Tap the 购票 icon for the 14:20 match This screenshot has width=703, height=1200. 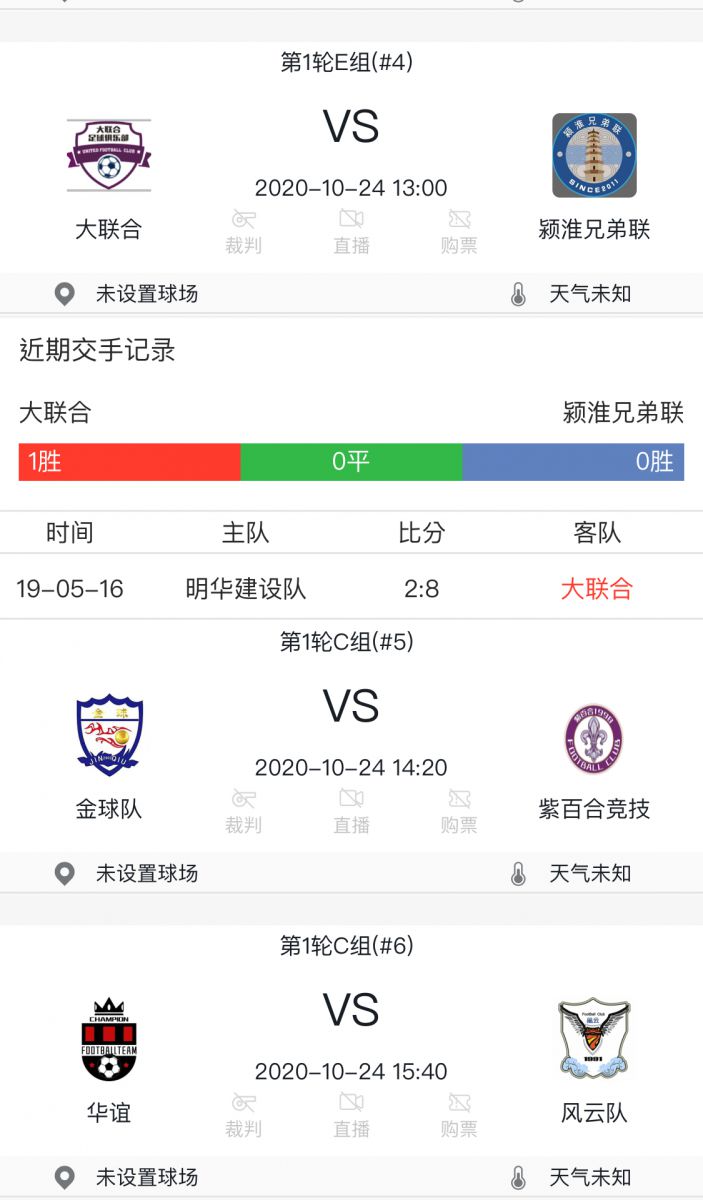pyautogui.click(x=459, y=811)
